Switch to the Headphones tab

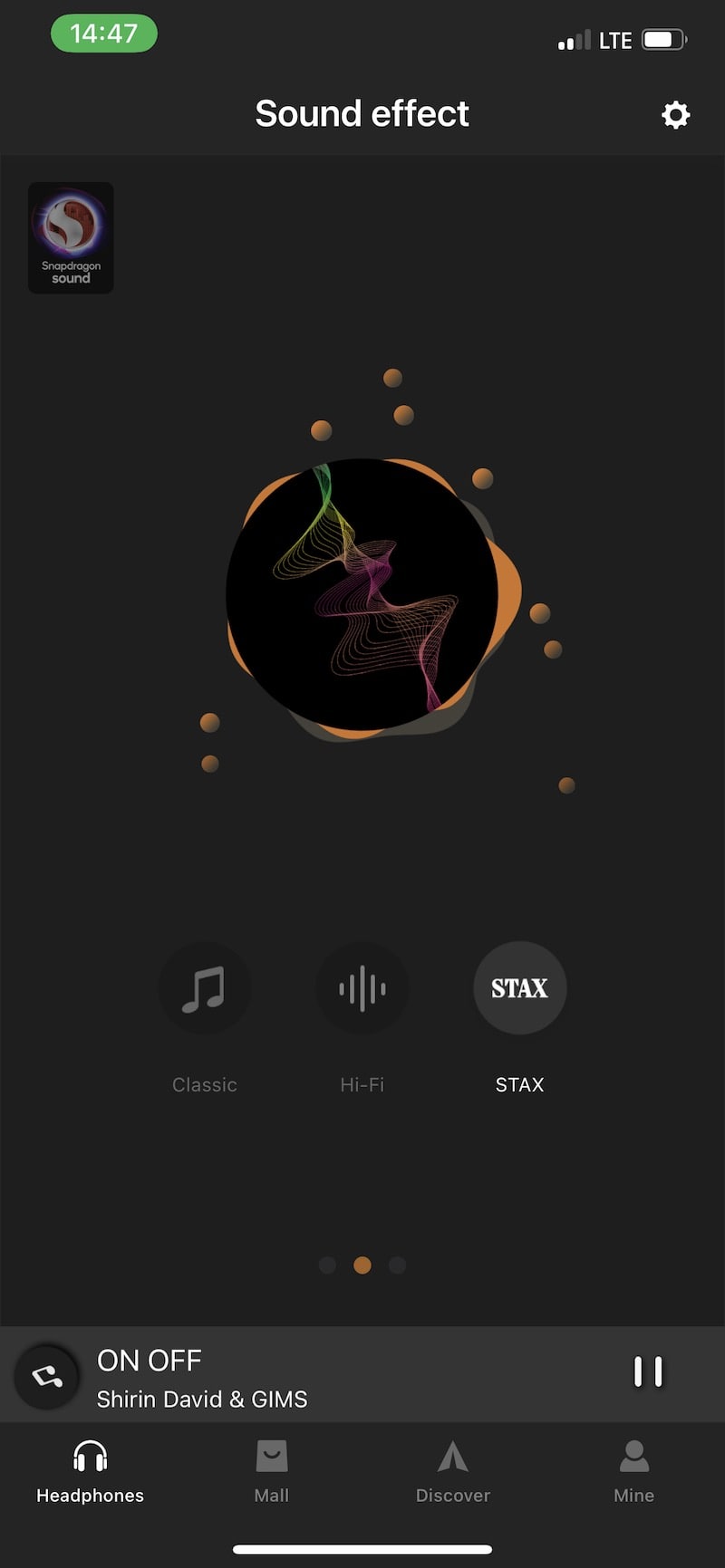click(90, 1472)
